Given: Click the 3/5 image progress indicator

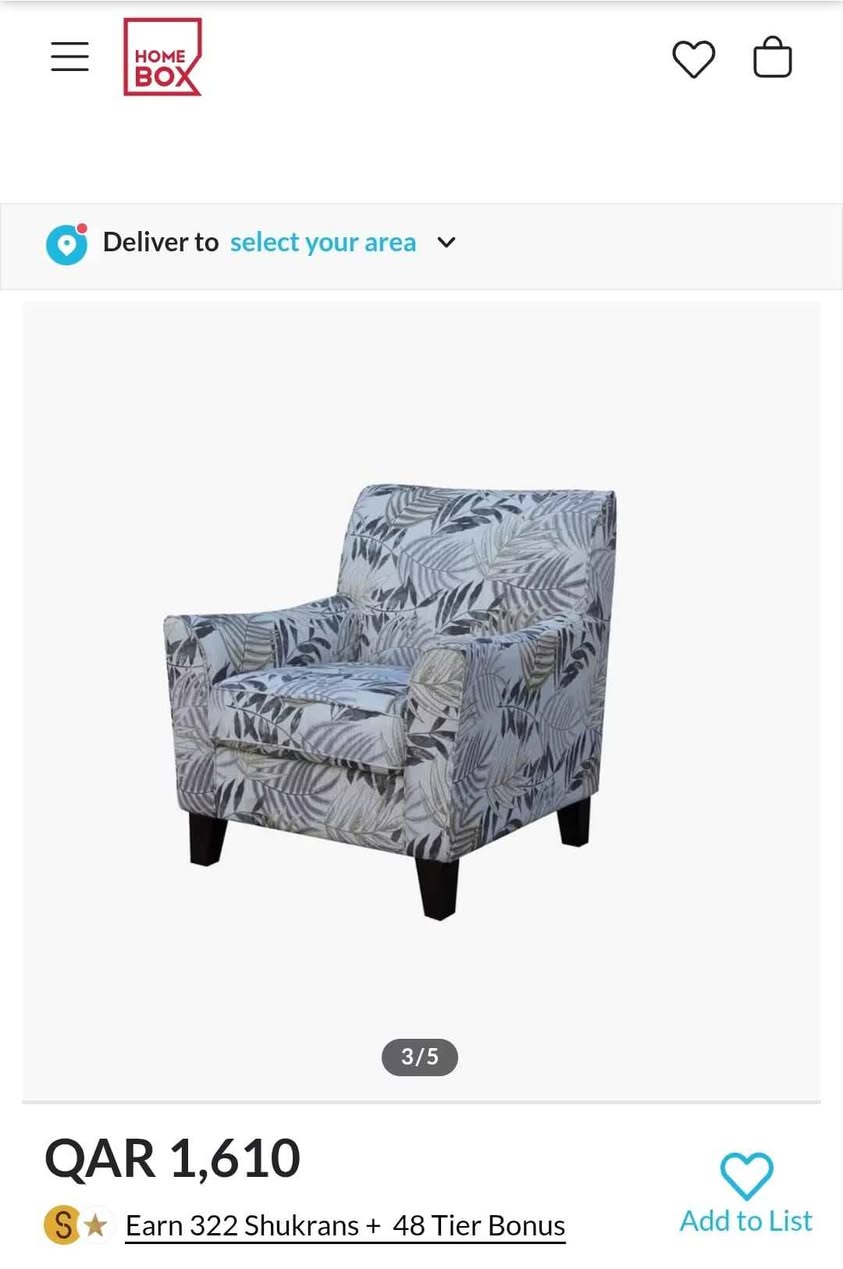Looking at the screenshot, I should [x=420, y=1056].
